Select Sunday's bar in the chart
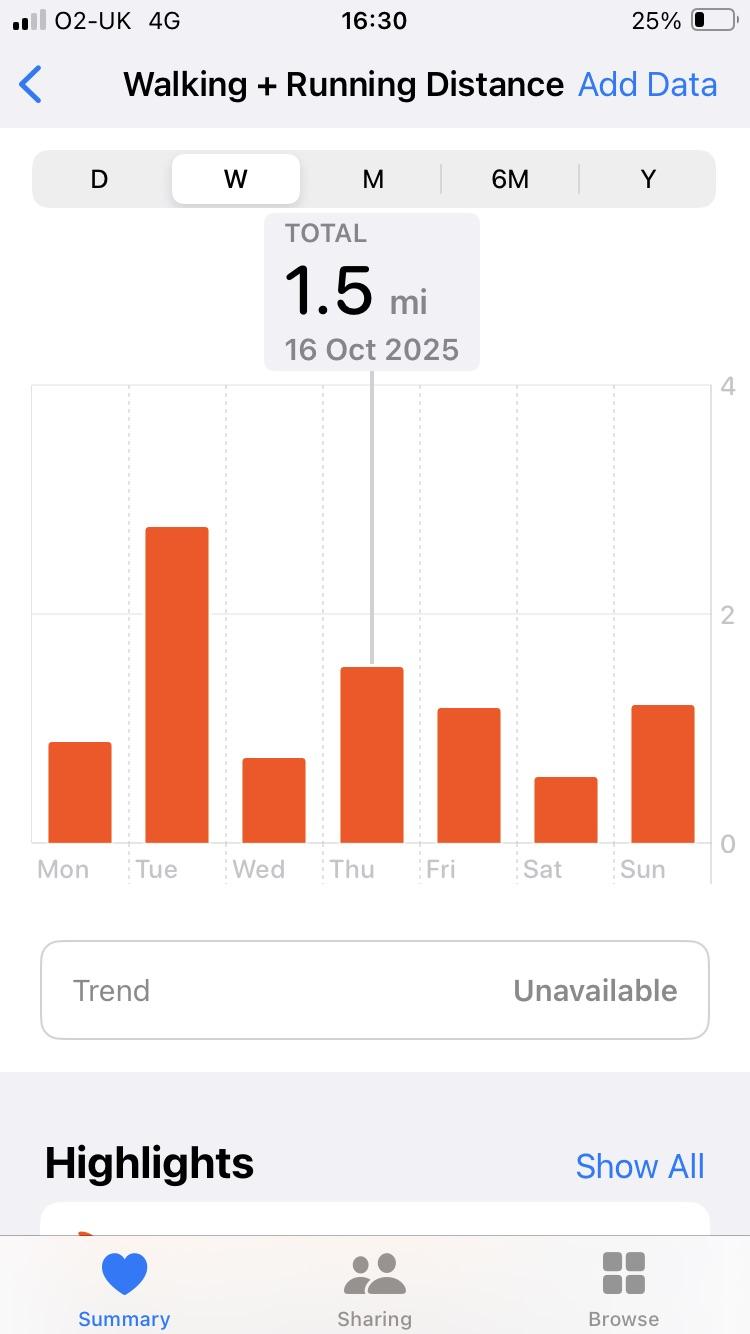750x1334 pixels. point(663,774)
